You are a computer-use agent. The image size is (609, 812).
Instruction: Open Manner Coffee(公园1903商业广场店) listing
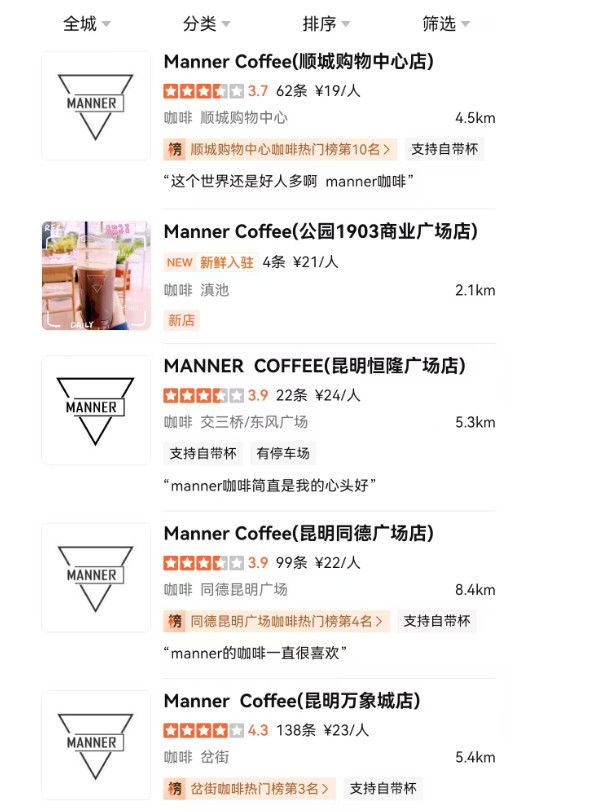click(321, 231)
